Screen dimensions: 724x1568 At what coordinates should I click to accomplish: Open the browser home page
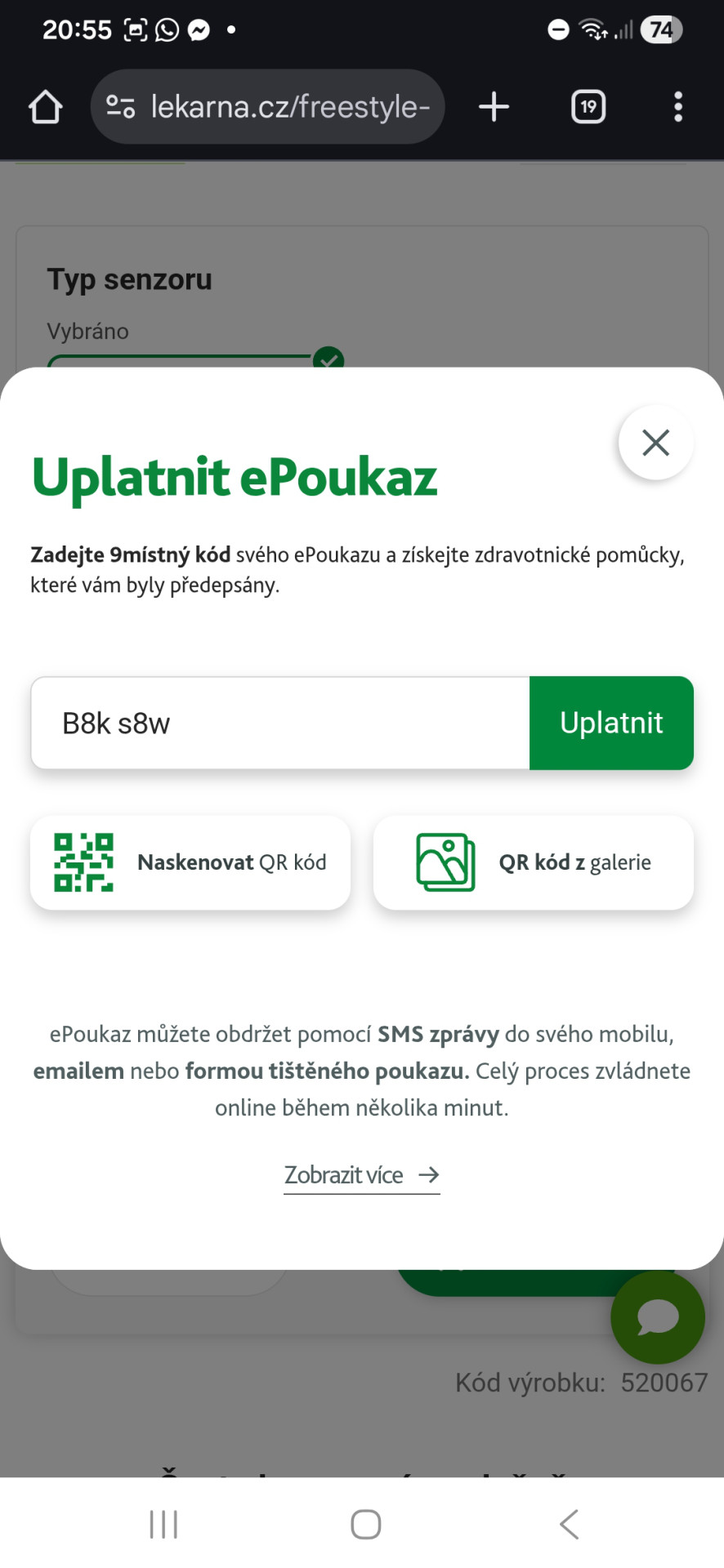click(x=46, y=107)
